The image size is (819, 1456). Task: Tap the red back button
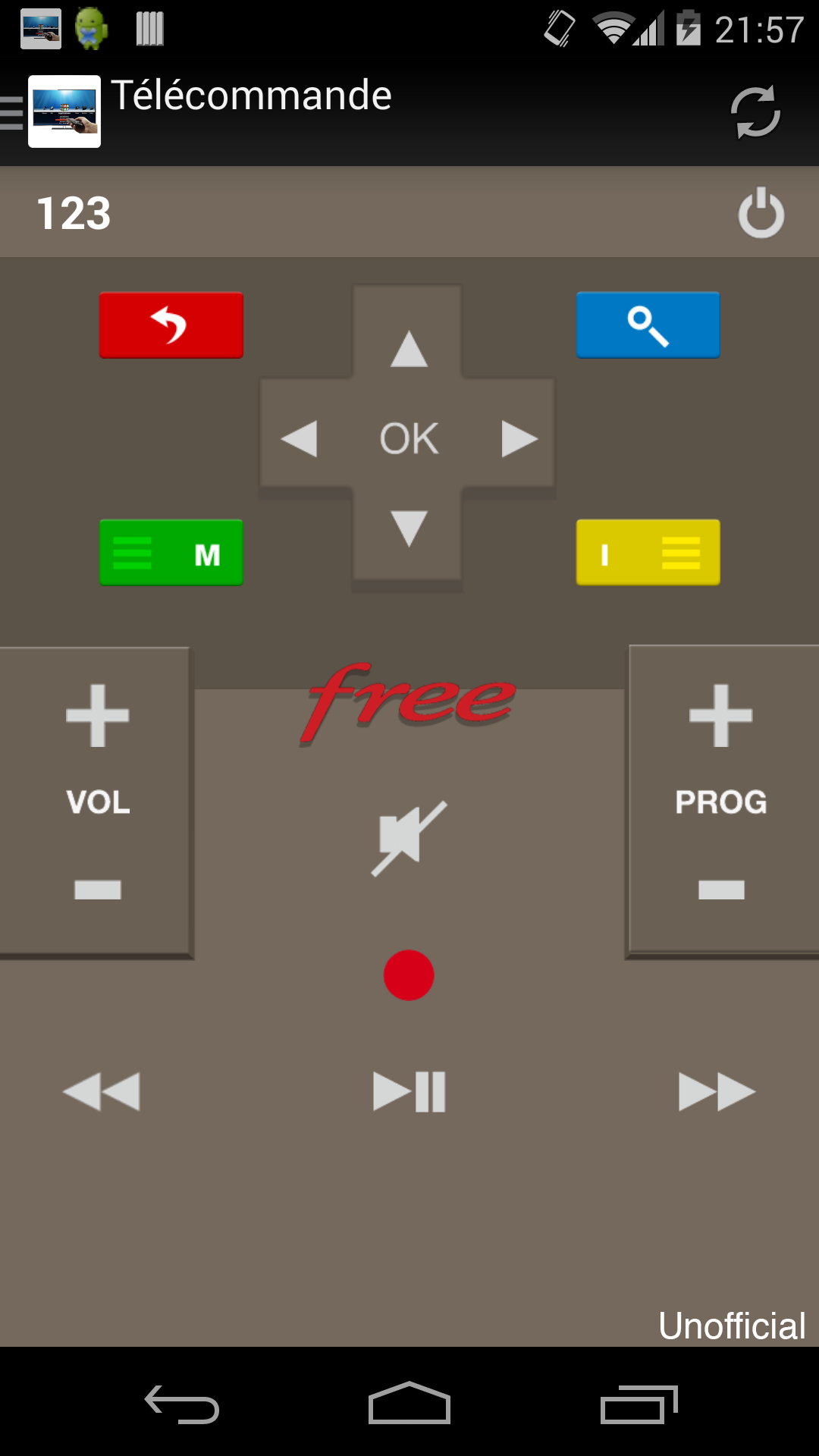click(x=171, y=325)
